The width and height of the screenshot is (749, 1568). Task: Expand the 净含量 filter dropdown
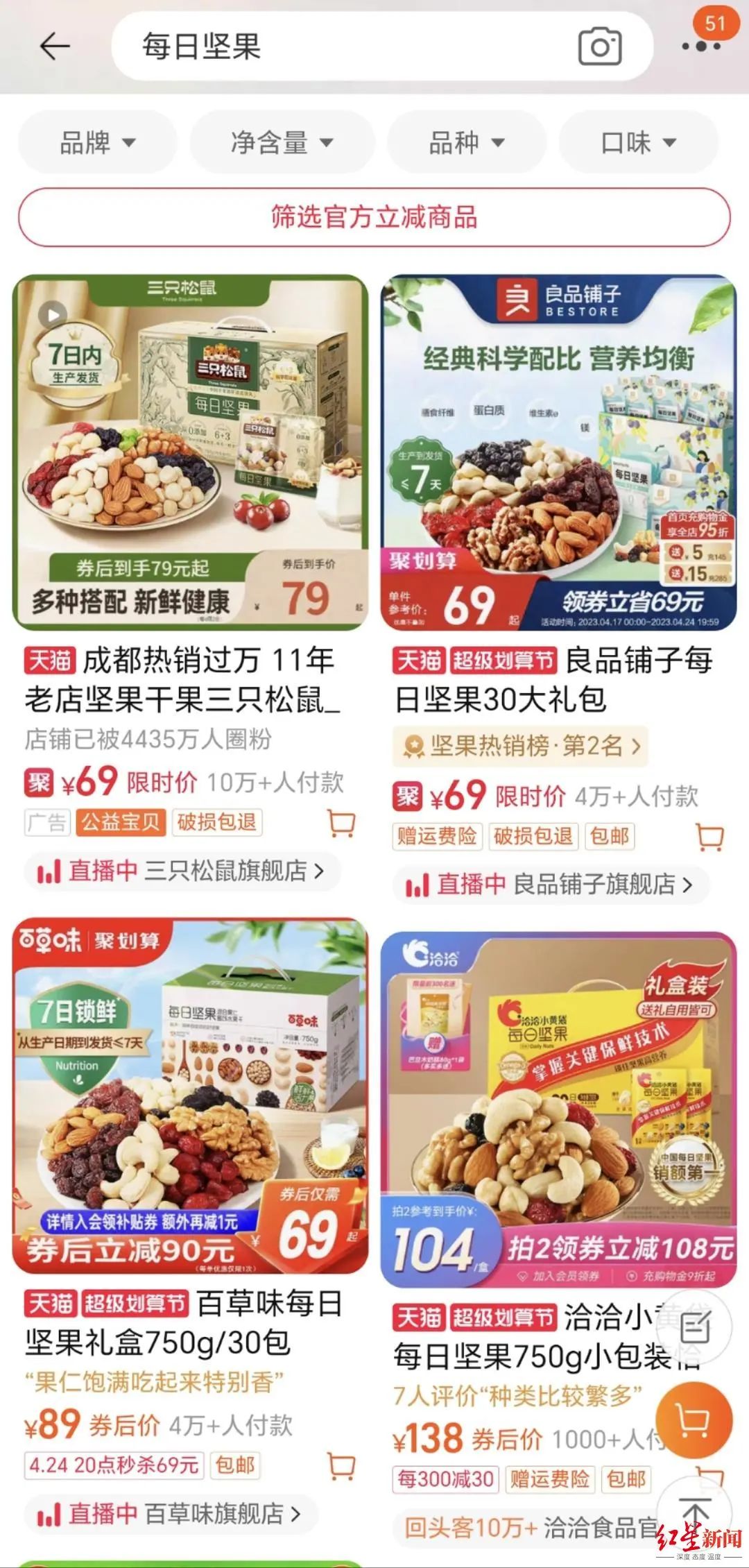[x=282, y=143]
